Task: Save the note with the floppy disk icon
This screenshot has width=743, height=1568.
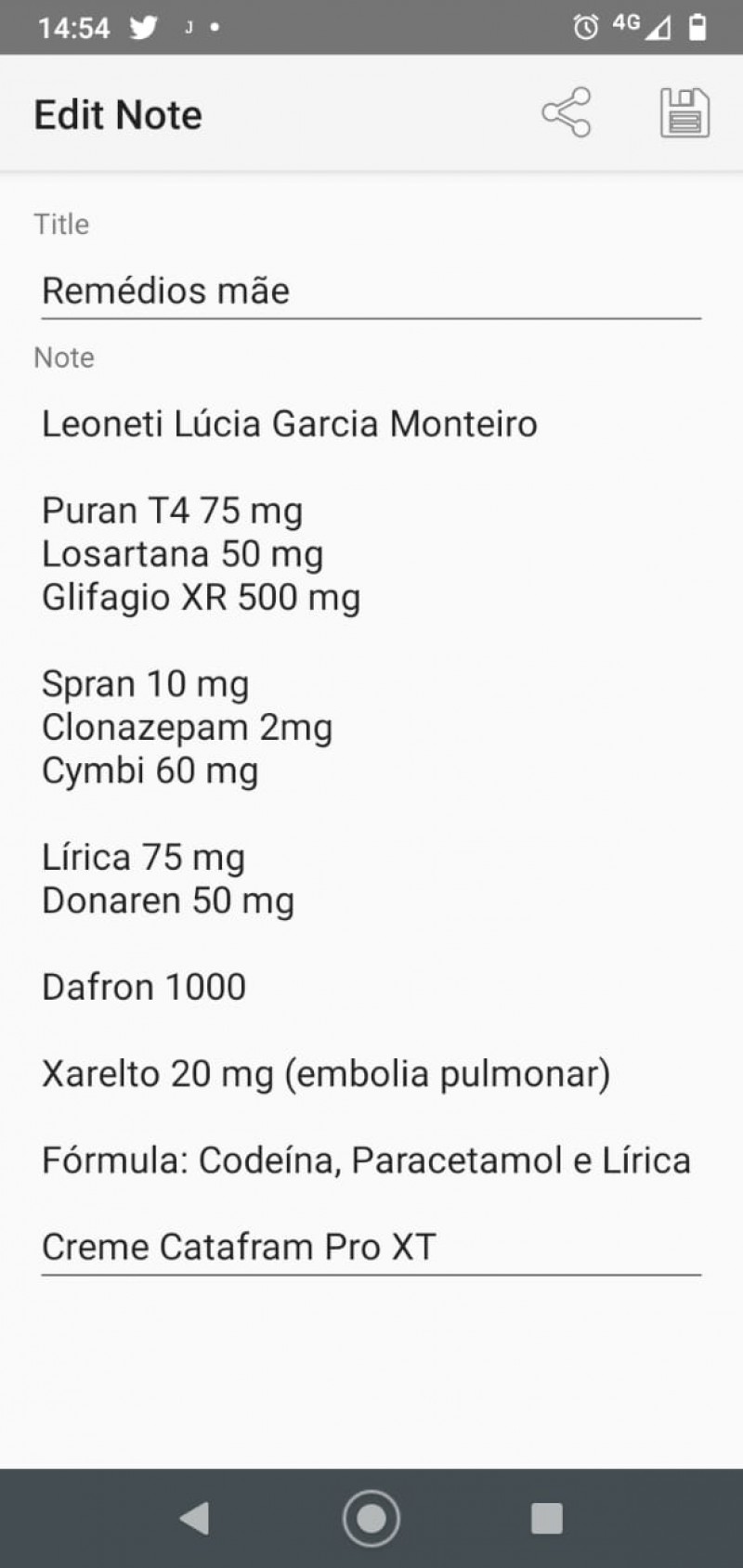Action: [684, 113]
